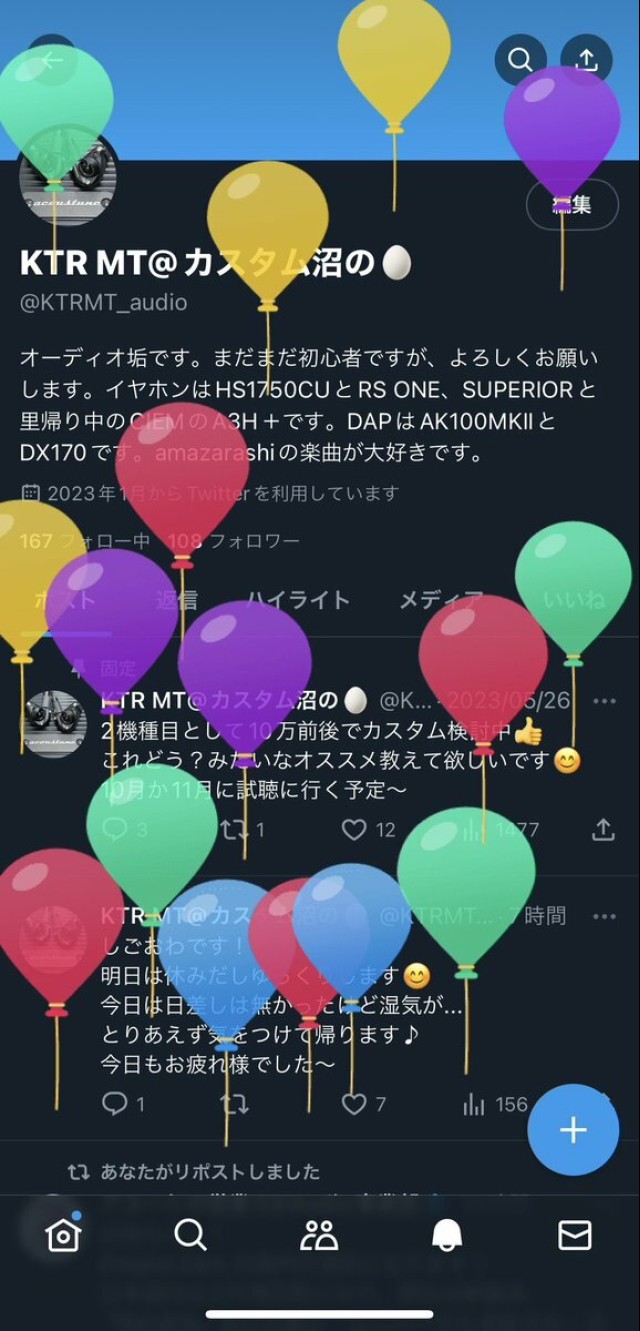Tap the 編集 edit profile button

pos(572,205)
